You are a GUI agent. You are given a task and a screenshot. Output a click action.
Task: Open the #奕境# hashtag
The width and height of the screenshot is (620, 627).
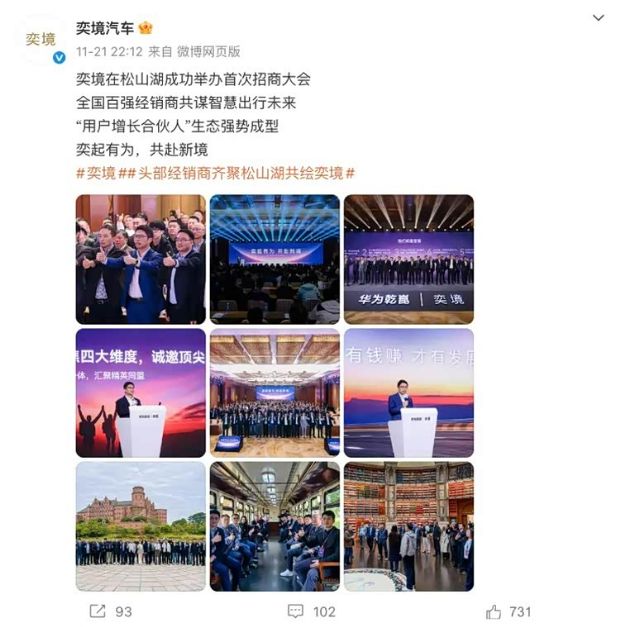pyautogui.click(x=96, y=173)
